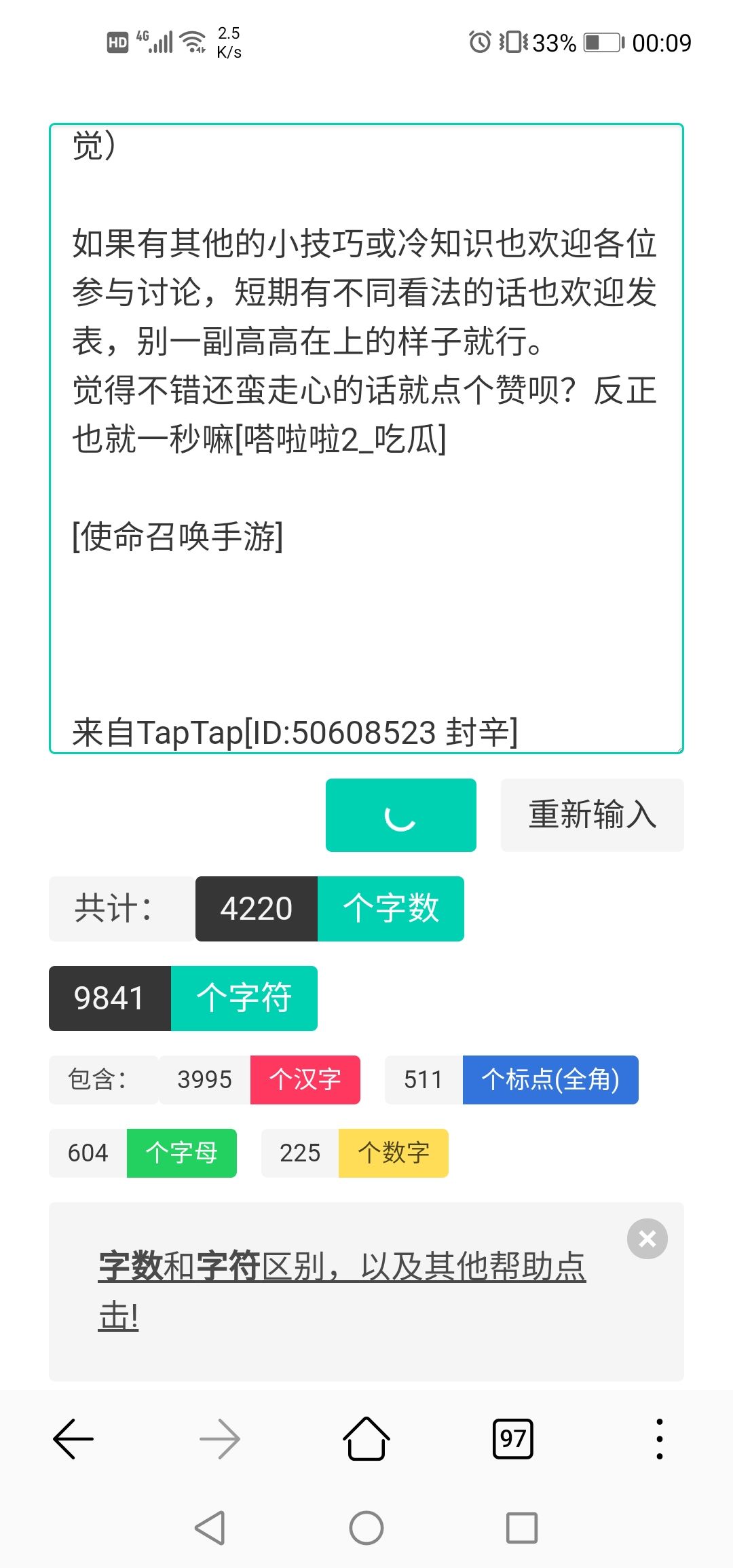Click the green 个字母 letter count badge
The height and width of the screenshot is (1568, 733).
pyautogui.click(x=181, y=1153)
